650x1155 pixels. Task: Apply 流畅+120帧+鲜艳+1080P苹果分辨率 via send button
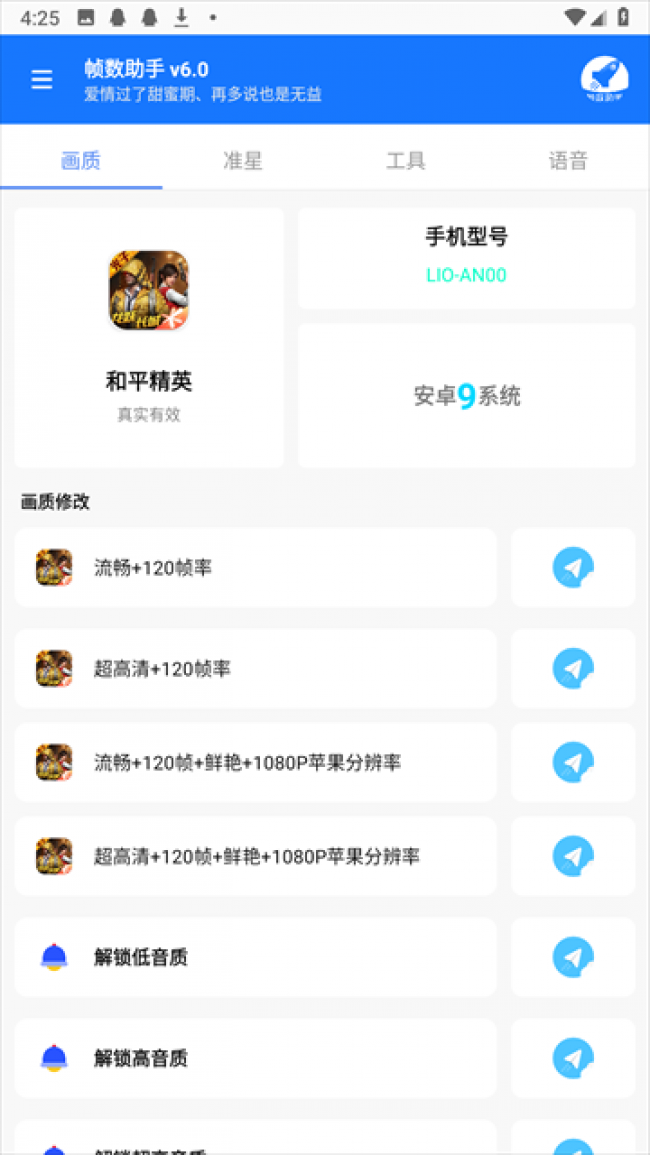pos(573,763)
